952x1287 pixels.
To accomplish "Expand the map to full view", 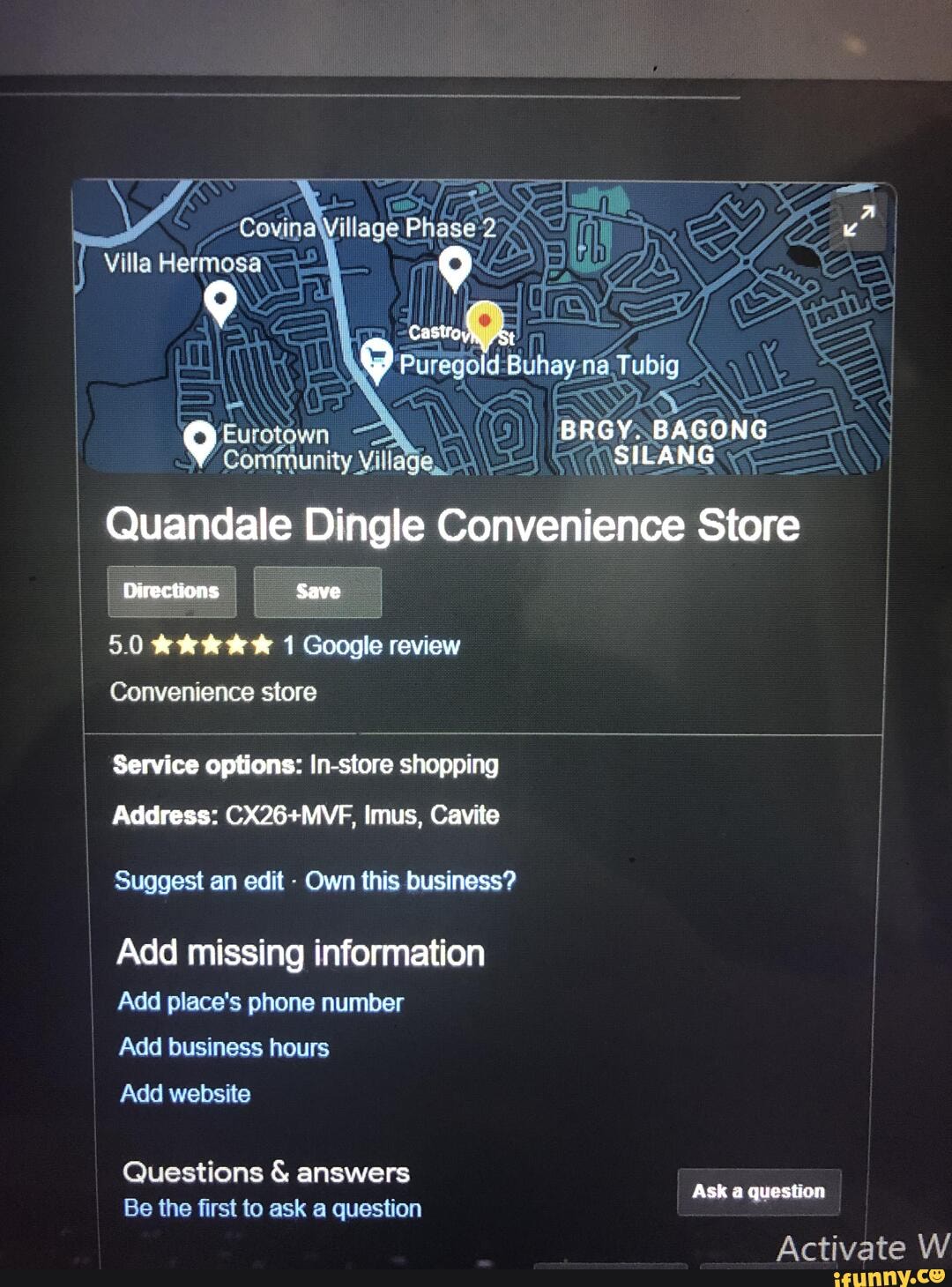I will click(x=859, y=220).
